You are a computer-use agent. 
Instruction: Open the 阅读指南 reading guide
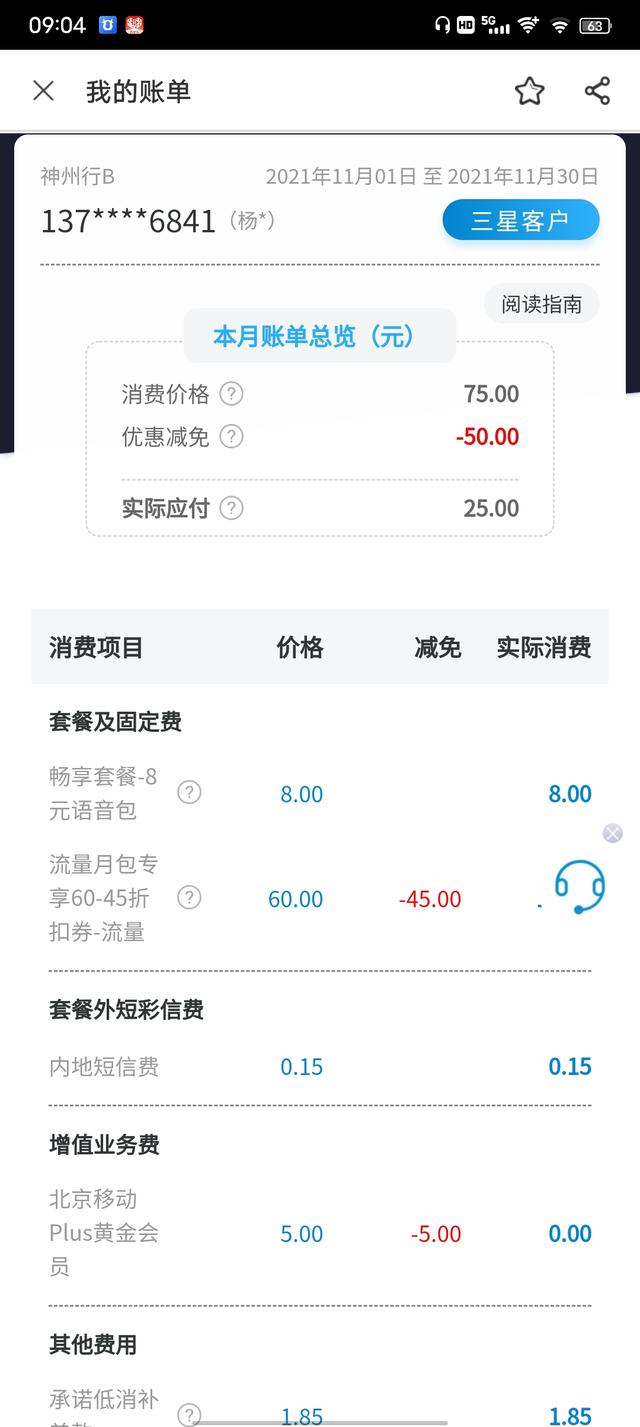[x=541, y=304]
